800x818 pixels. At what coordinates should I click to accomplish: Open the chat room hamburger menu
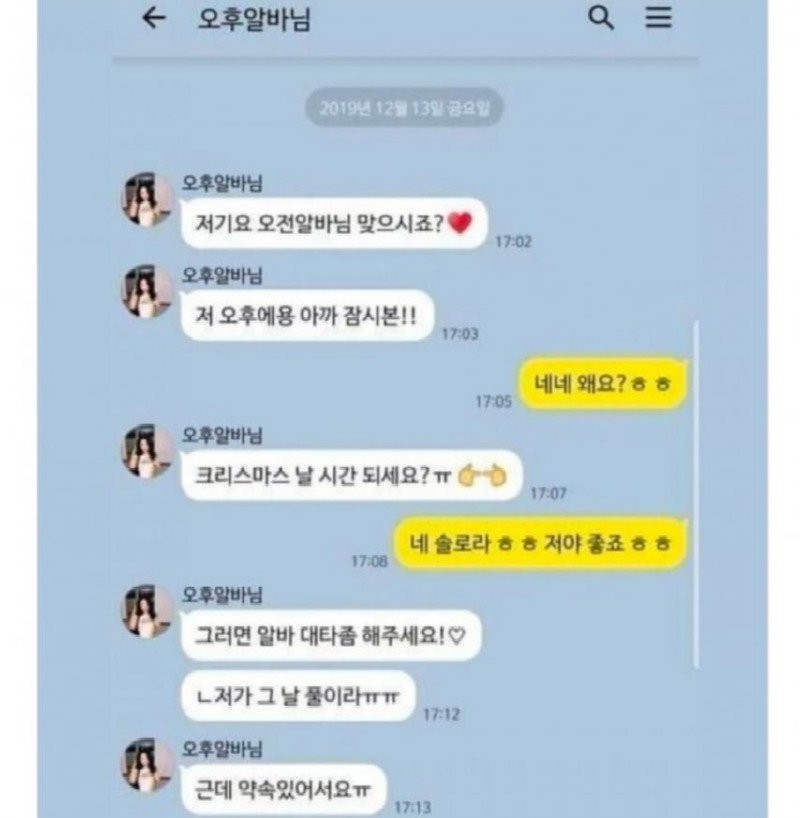pyautogui.click(x=658, y=19)
